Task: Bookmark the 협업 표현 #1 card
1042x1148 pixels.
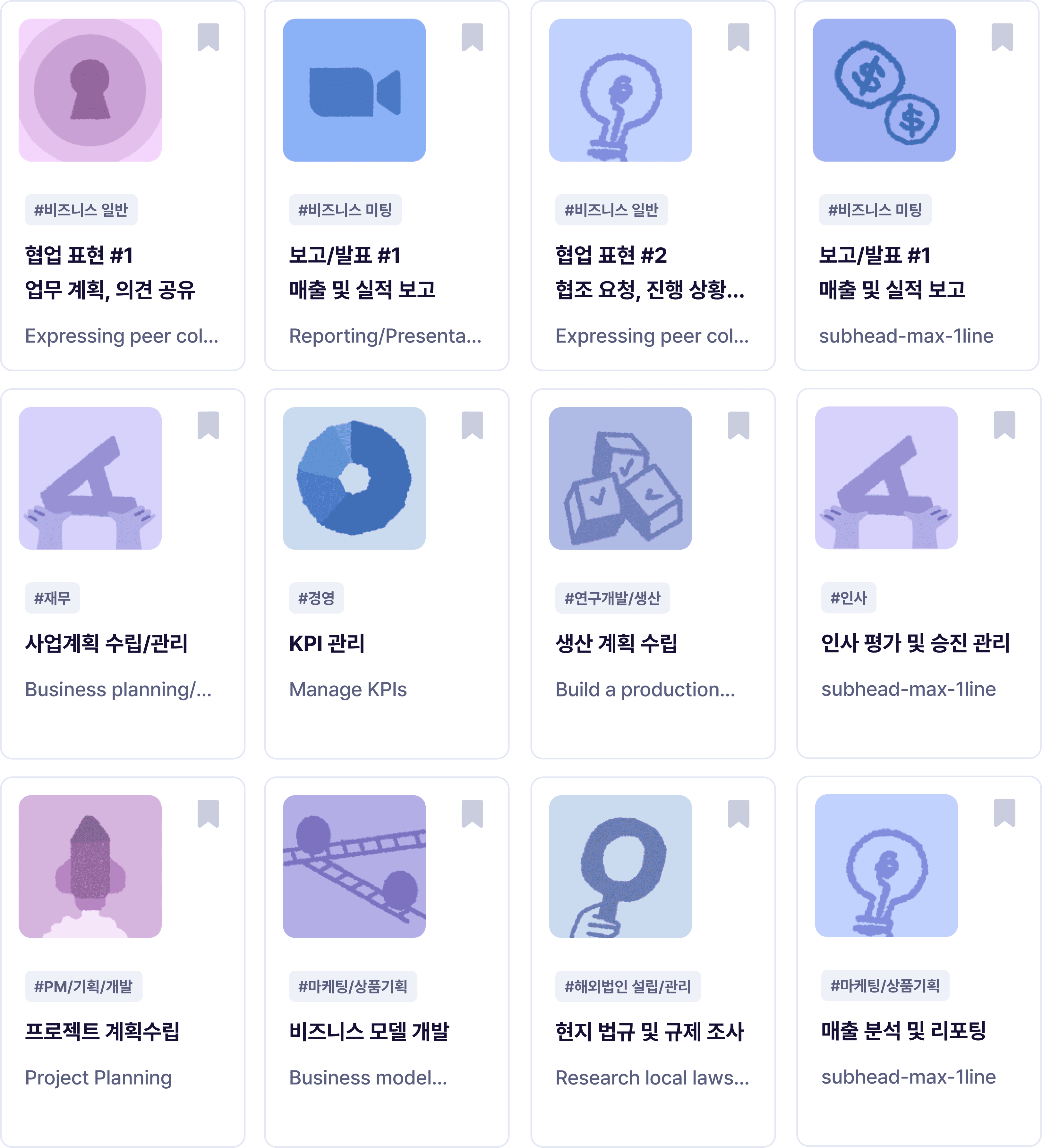Action: coord(208,37)
